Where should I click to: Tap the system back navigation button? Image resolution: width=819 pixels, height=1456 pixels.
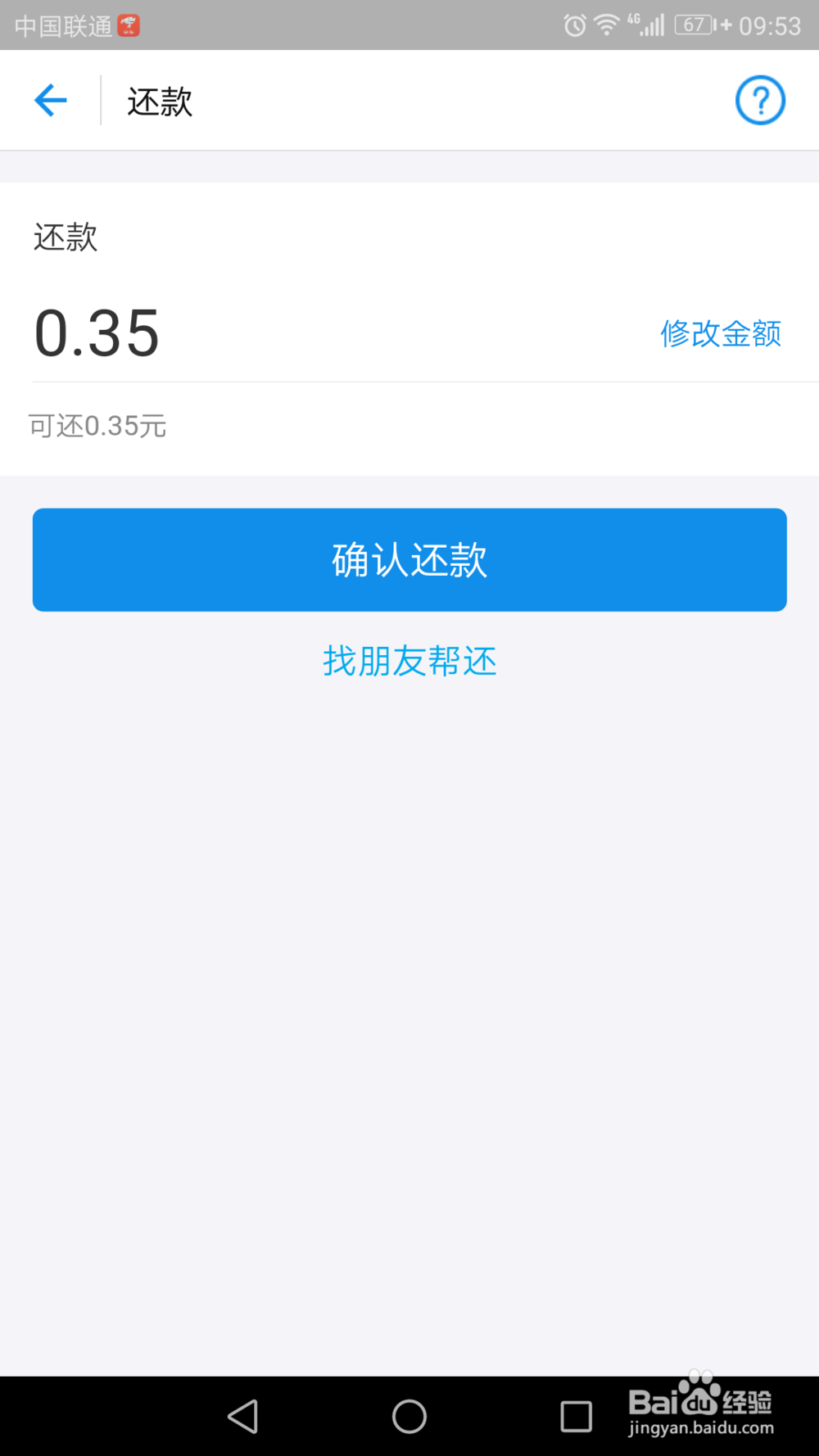pos(243,1416)
